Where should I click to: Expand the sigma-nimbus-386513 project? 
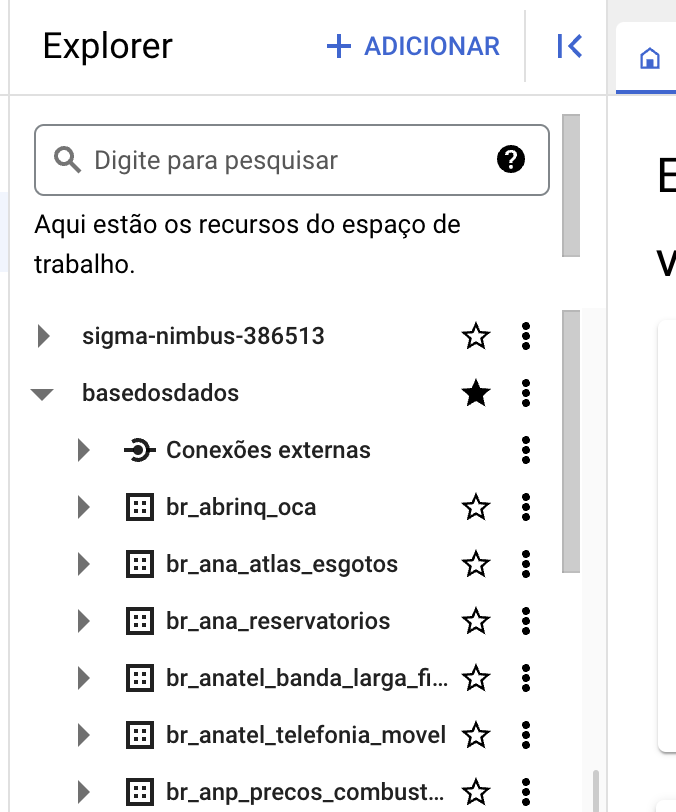pos(43,336)
